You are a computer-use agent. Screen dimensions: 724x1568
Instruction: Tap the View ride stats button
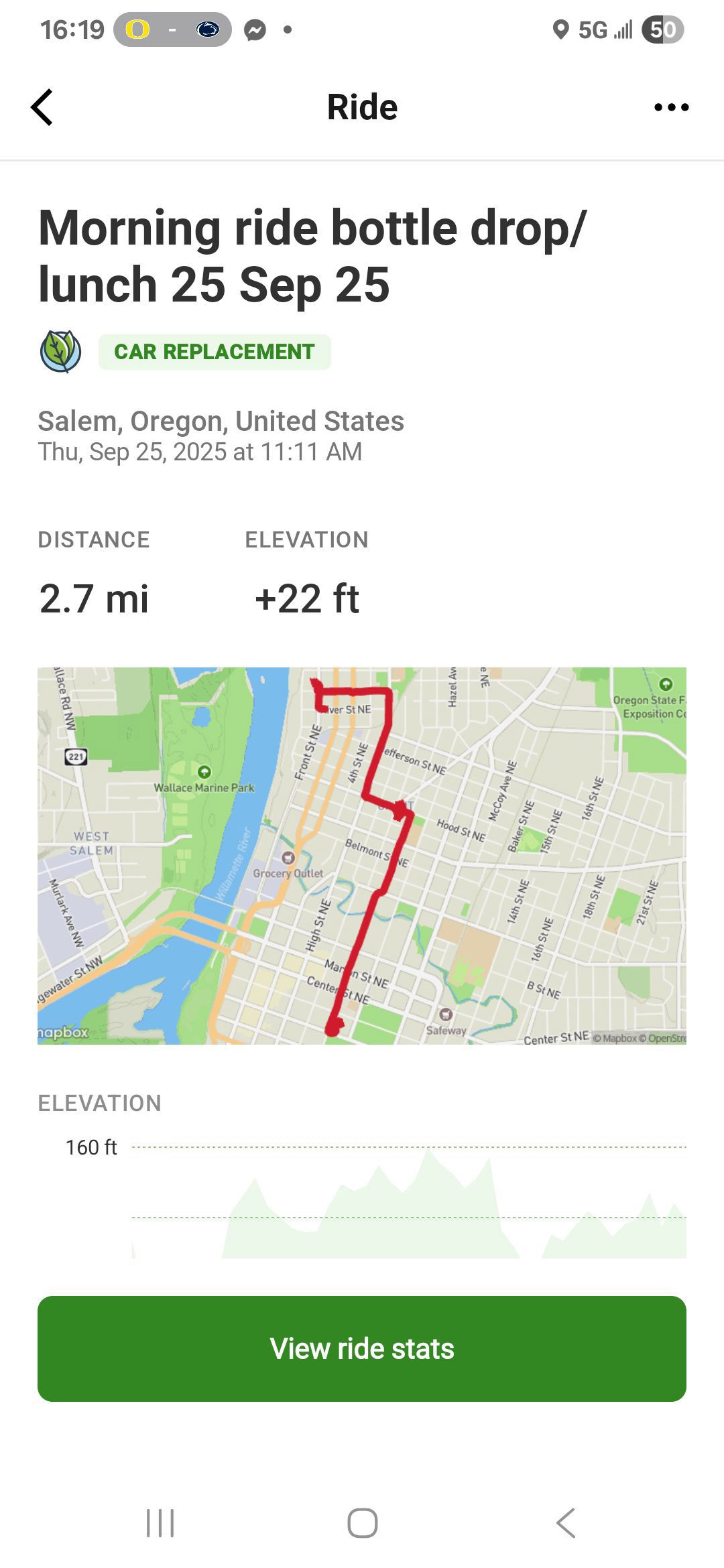362,1348
